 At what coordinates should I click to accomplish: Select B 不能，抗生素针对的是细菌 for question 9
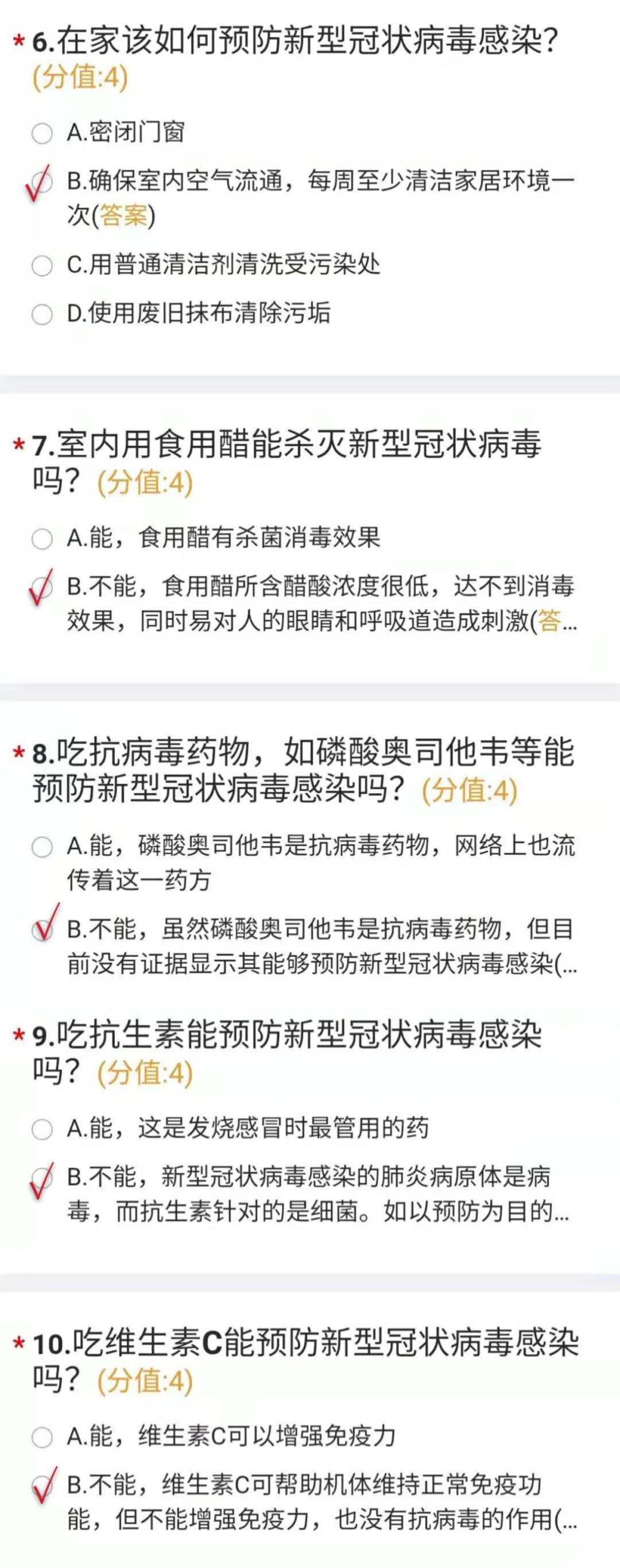click(x=42, y=1178)
